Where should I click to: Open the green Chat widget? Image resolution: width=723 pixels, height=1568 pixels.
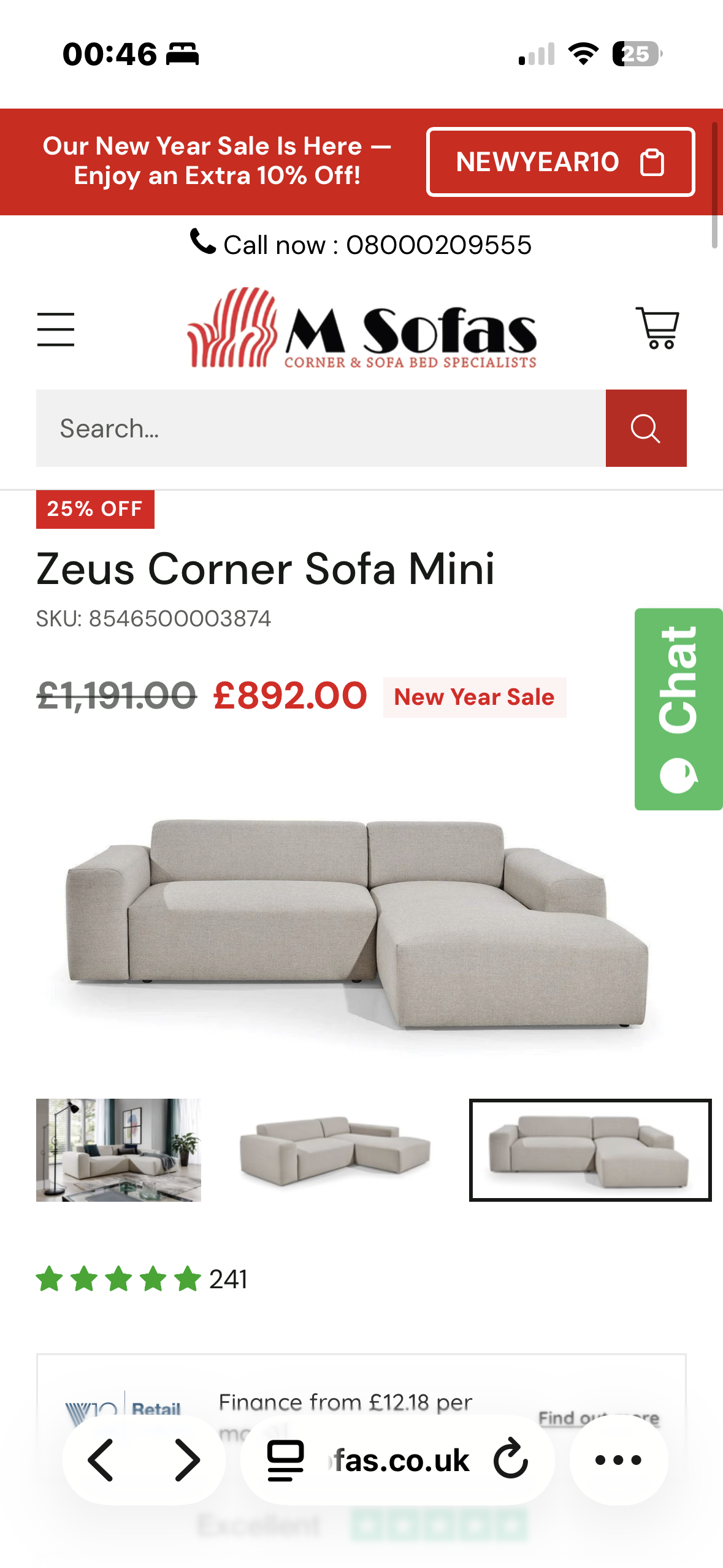678,709
